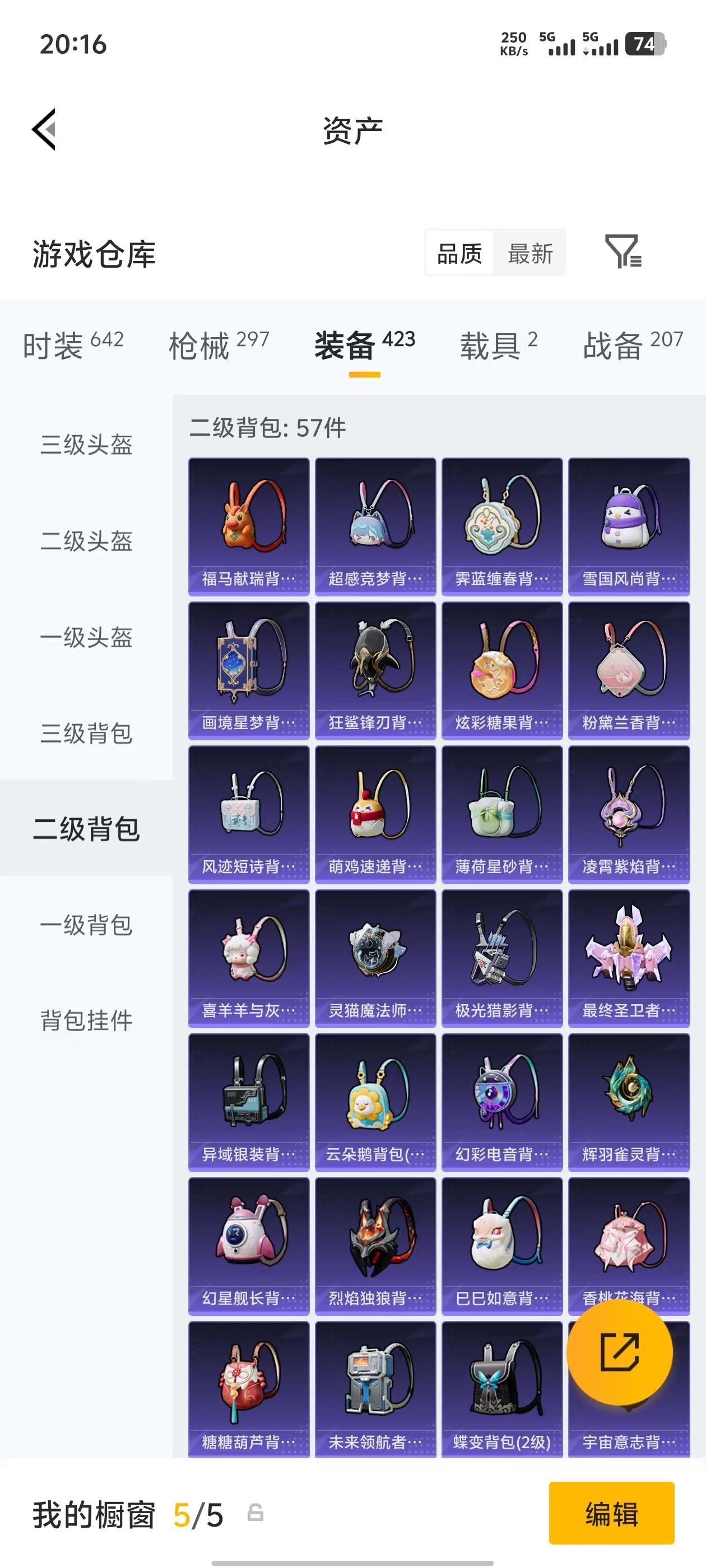Viewport: 706px width, 1568px height.
Task: Select 二级头盔 in the side menu
Action: click(86, 540)
